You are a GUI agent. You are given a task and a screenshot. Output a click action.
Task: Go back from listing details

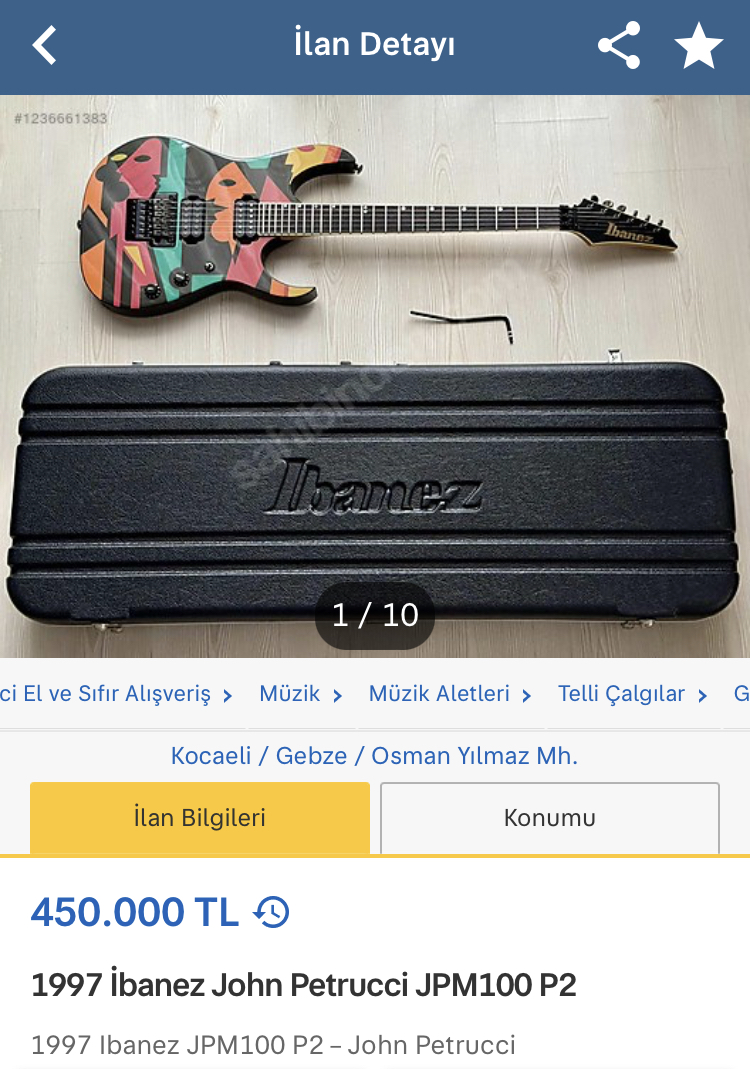(44, 46)
